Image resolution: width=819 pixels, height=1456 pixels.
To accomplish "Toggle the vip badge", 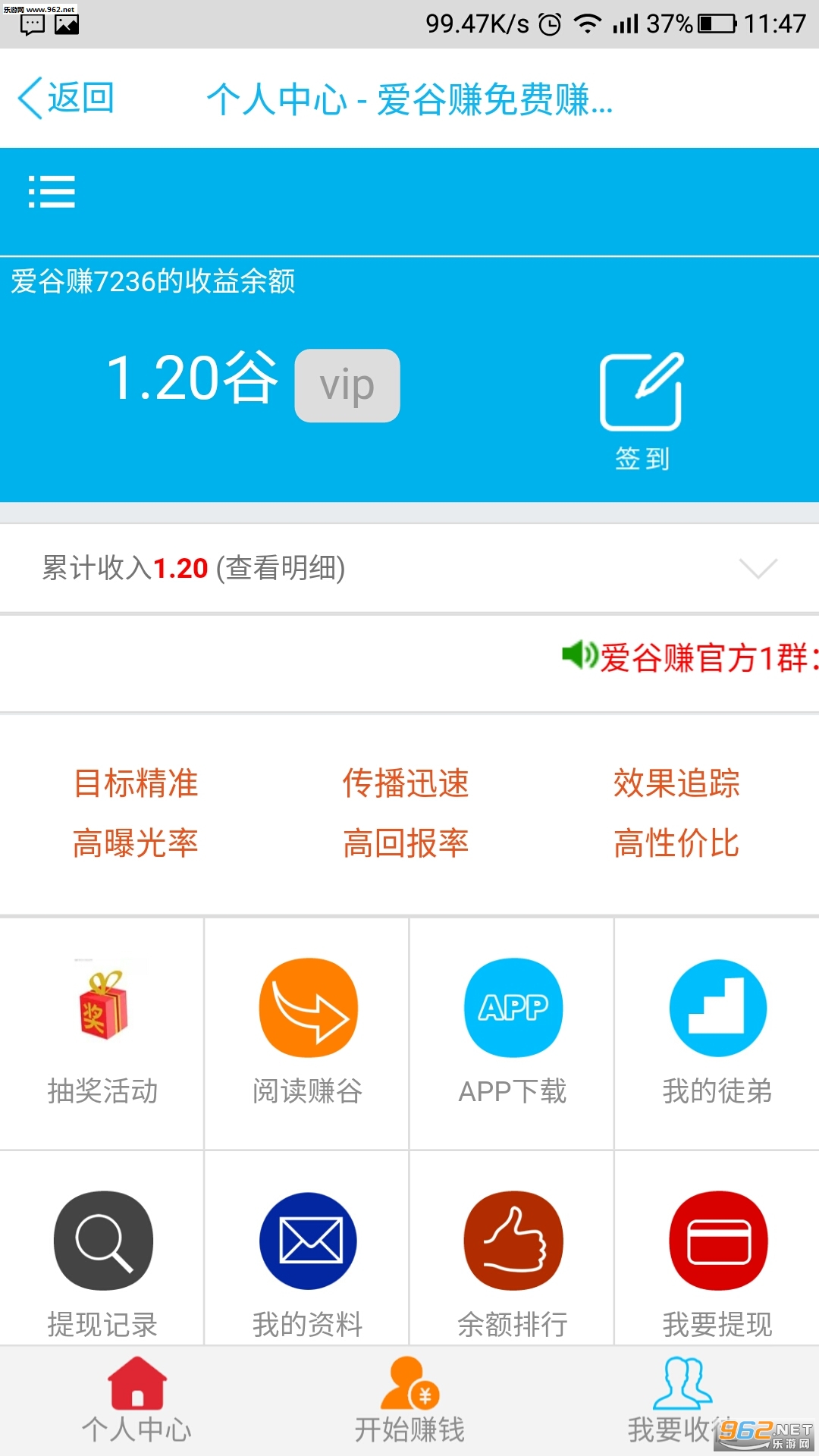I will coord(347,384).
